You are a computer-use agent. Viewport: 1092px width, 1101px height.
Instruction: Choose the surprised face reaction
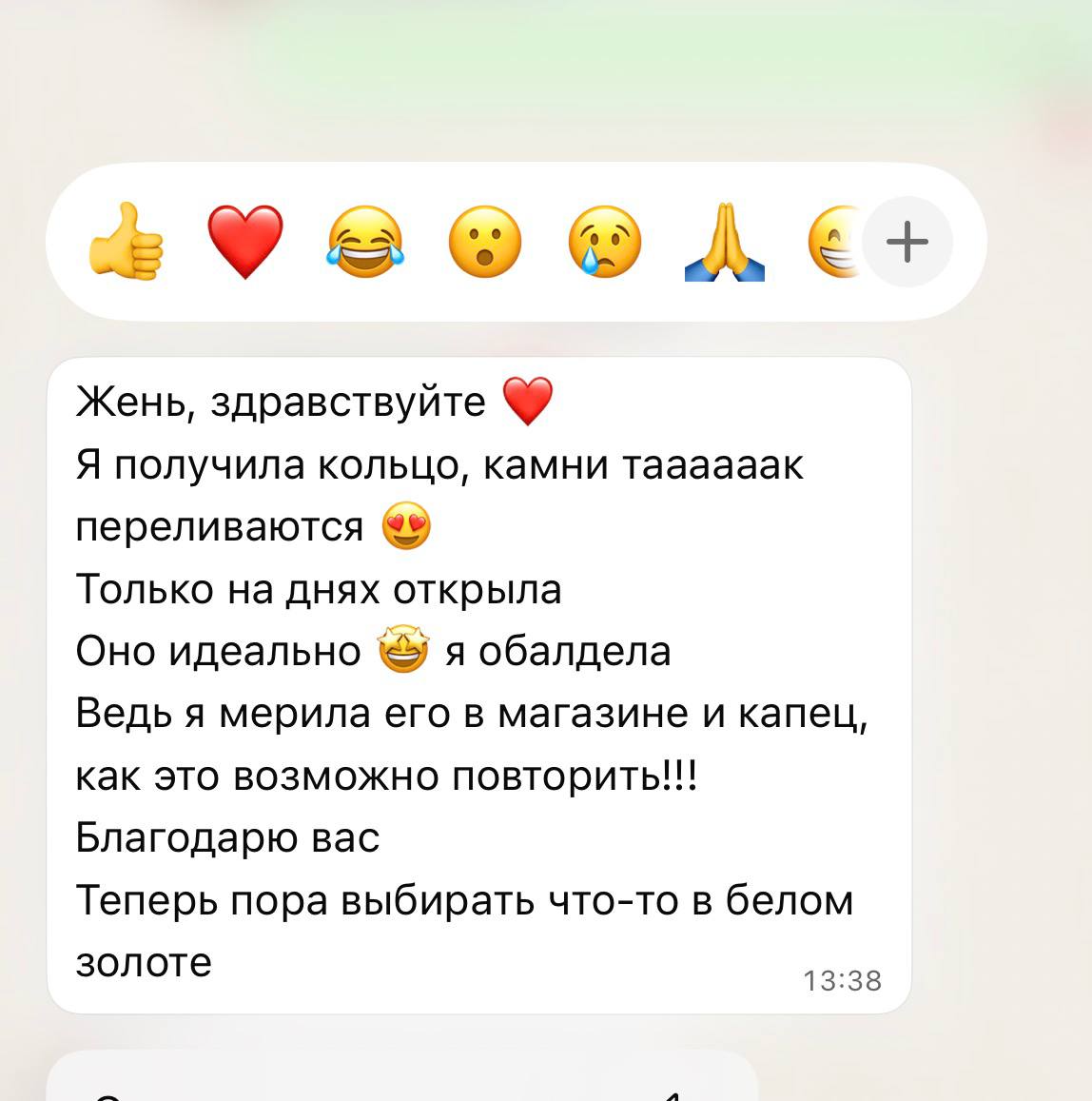coord(485,243)
